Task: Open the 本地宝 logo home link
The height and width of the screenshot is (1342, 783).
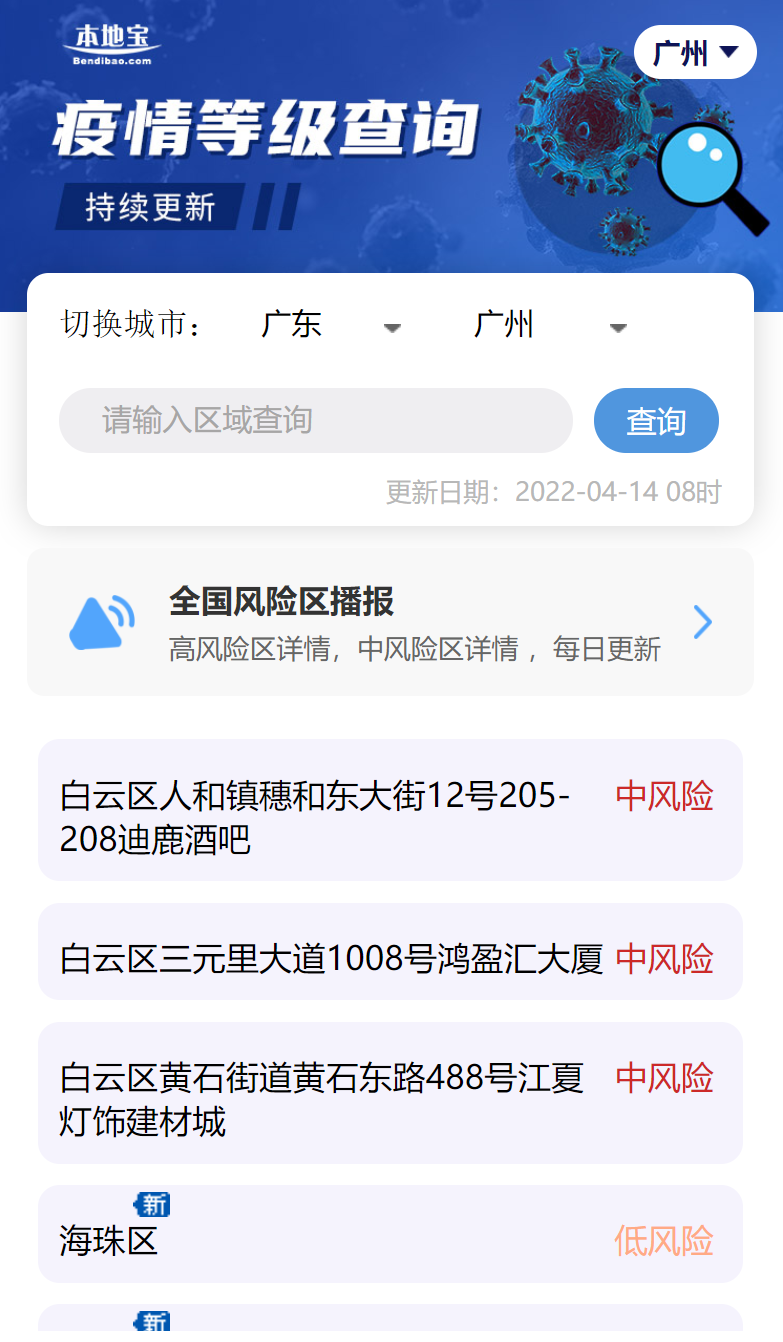Action: coord(112,45)
